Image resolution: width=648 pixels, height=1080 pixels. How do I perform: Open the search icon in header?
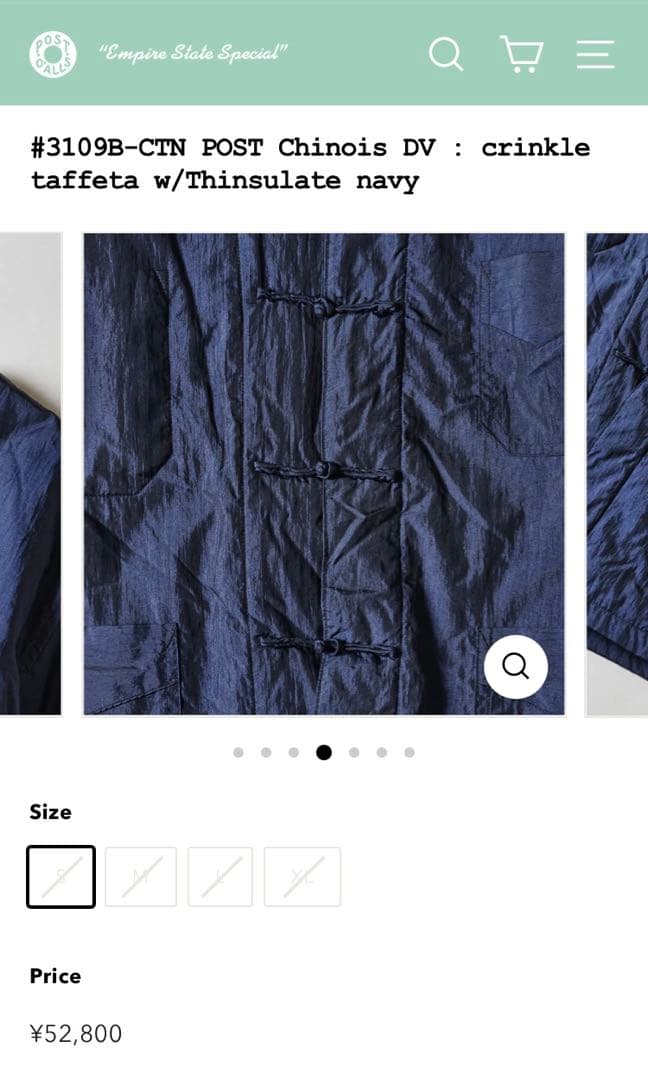(x=446, y=54)
